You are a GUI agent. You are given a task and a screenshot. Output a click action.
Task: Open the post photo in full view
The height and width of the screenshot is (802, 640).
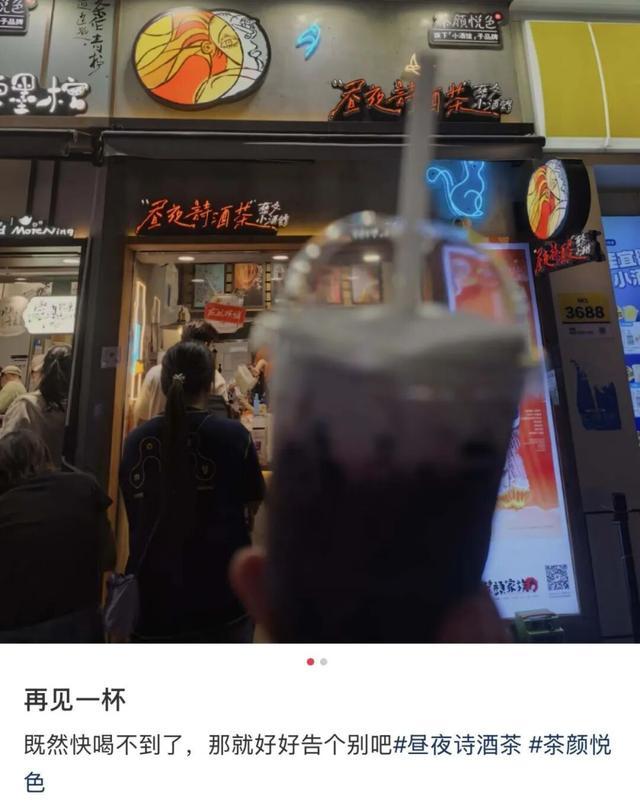tap(320, 321)
